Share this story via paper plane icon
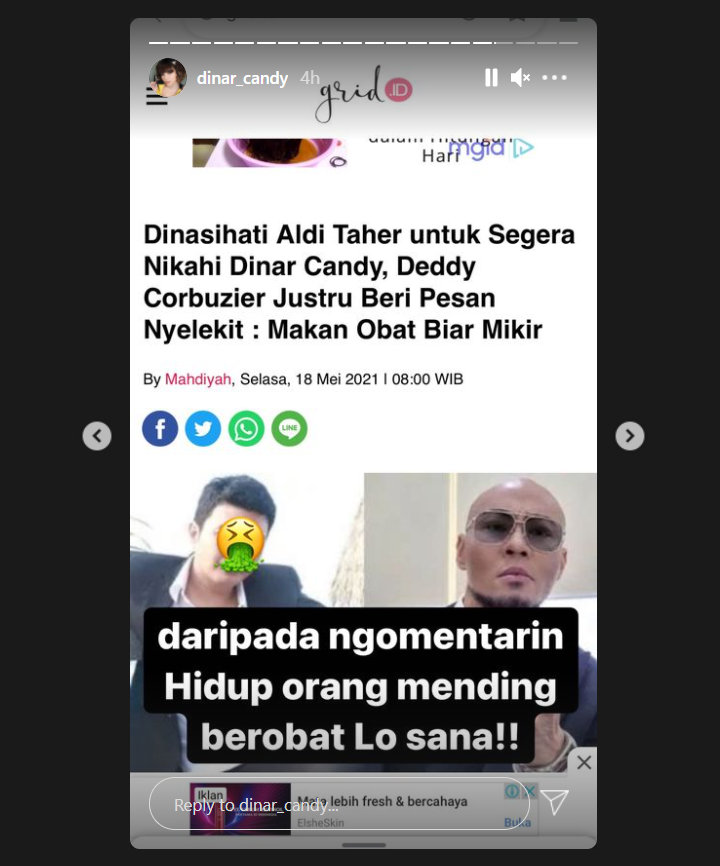 coord(555,802)
